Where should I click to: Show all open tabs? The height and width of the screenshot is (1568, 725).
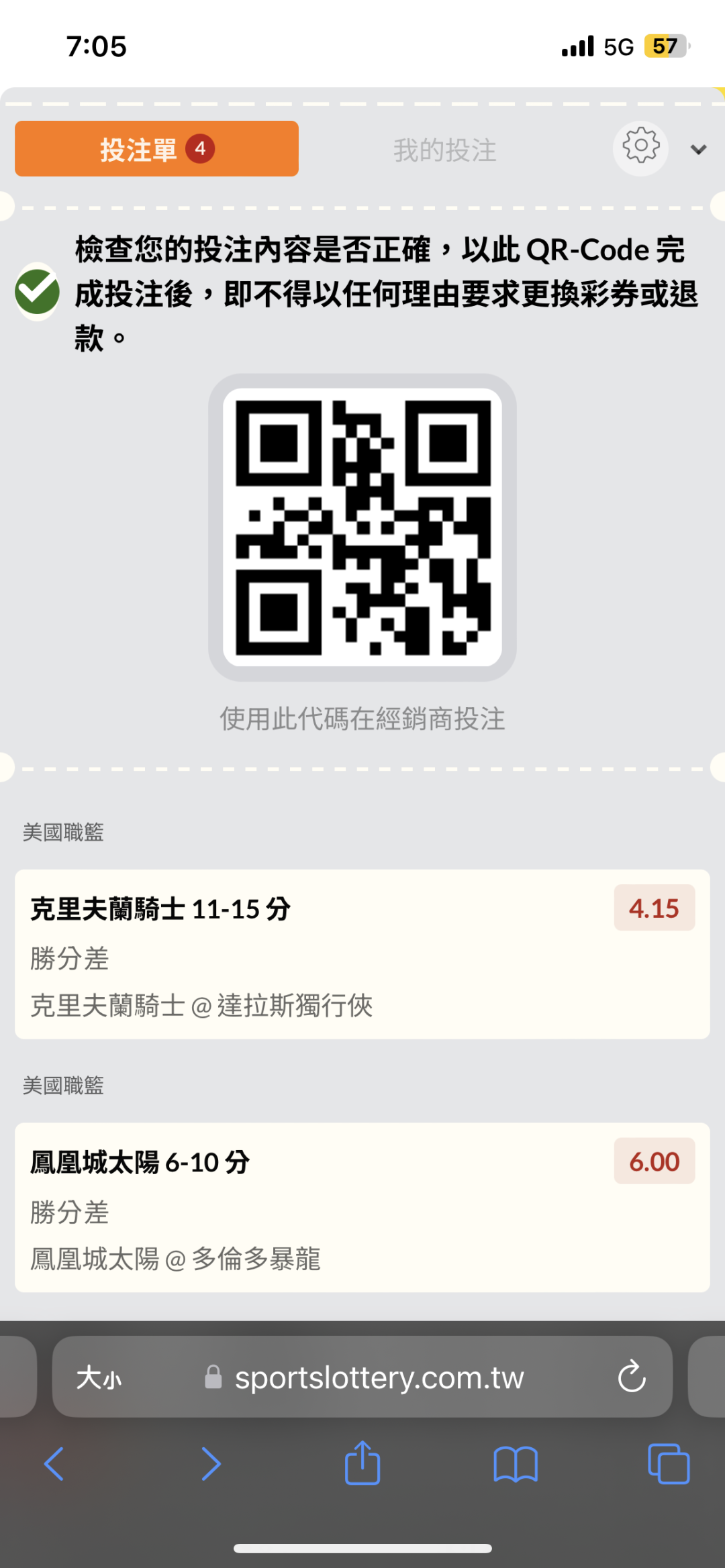pos(669,1463)
